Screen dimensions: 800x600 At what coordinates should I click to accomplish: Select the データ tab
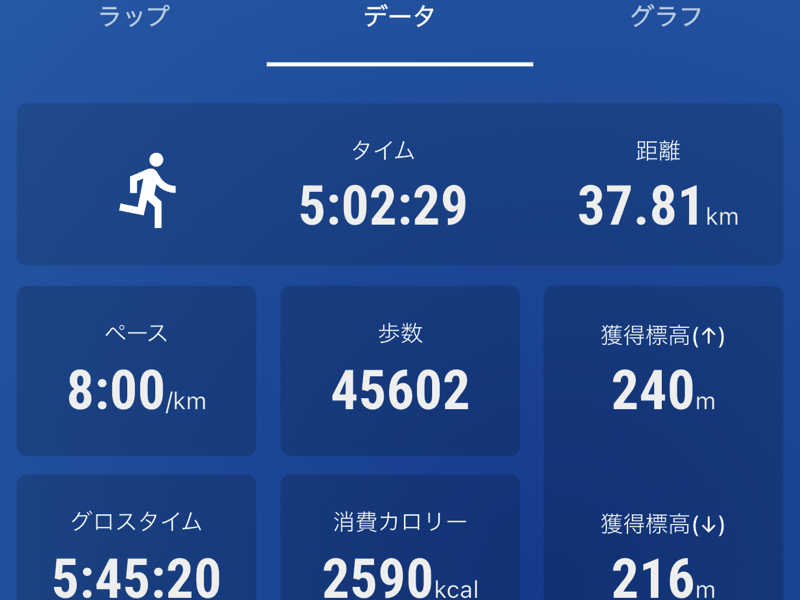399,17
